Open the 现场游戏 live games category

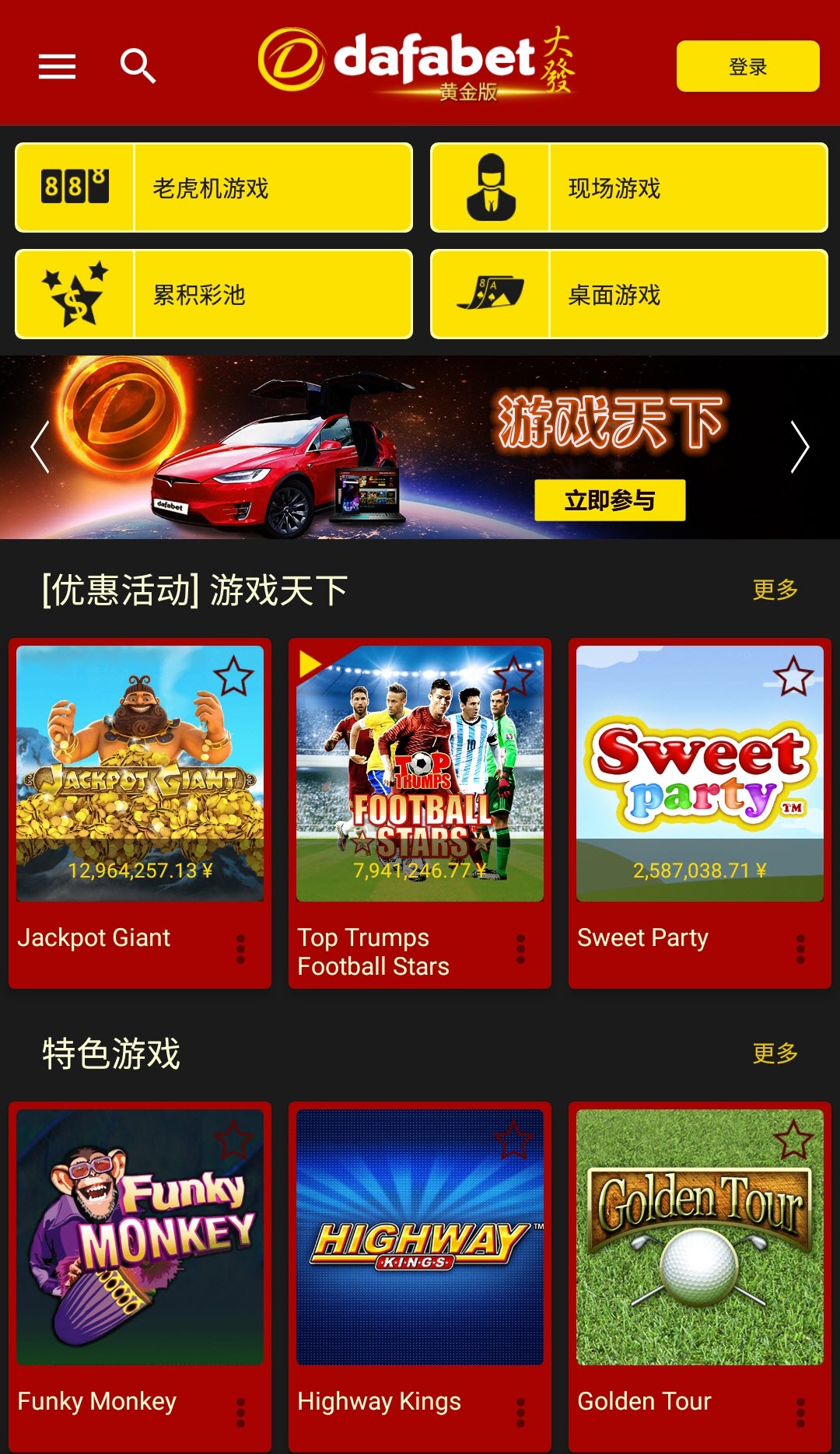[628, 187]
